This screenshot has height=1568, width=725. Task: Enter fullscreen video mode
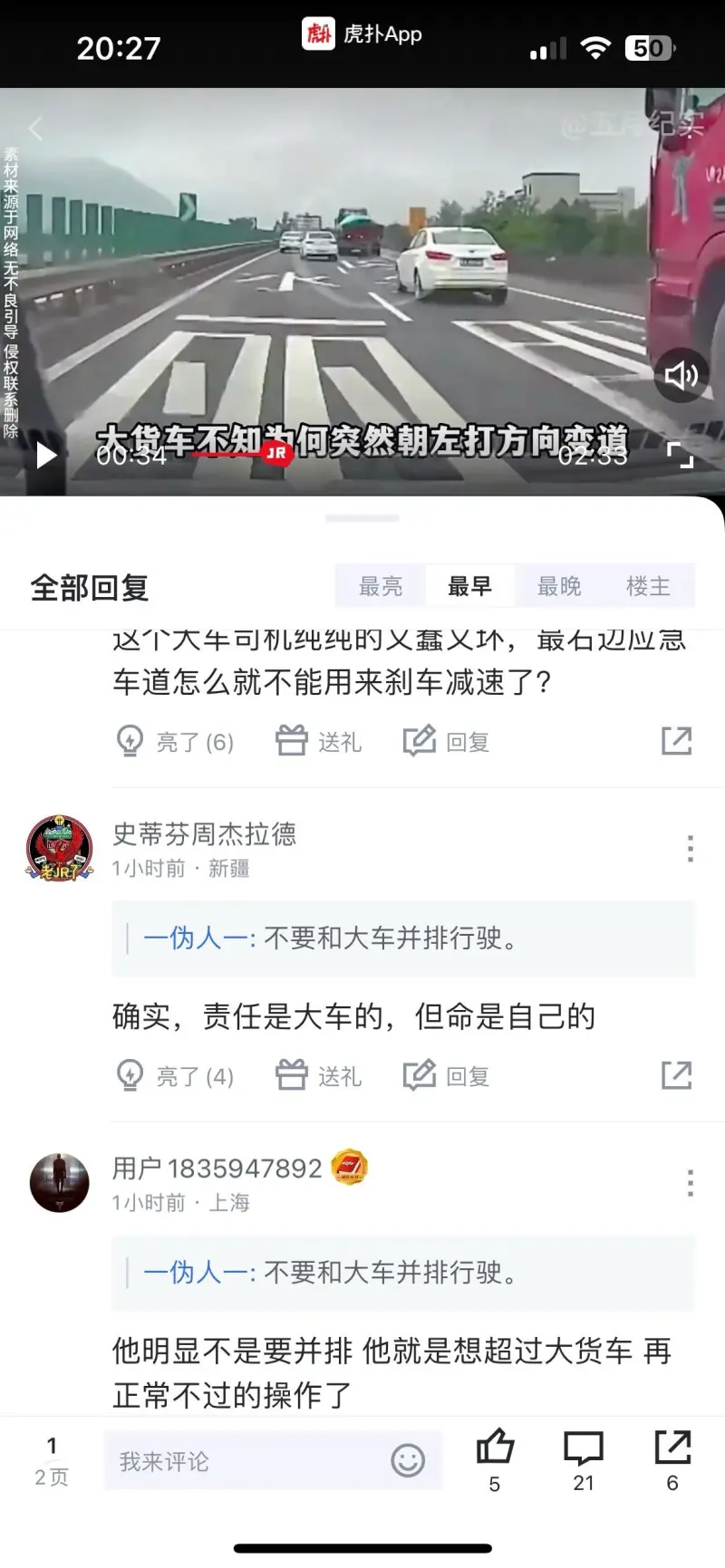(680, 456)
